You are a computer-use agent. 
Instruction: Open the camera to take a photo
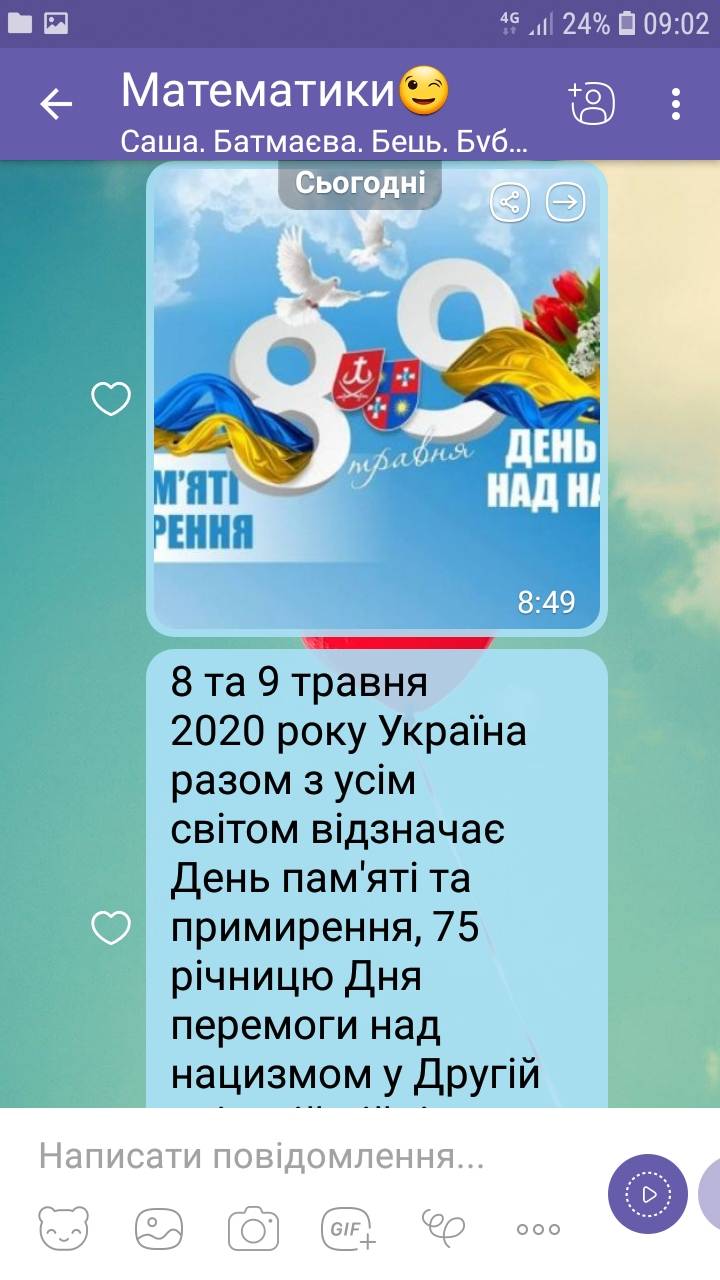click(253, 1228)
